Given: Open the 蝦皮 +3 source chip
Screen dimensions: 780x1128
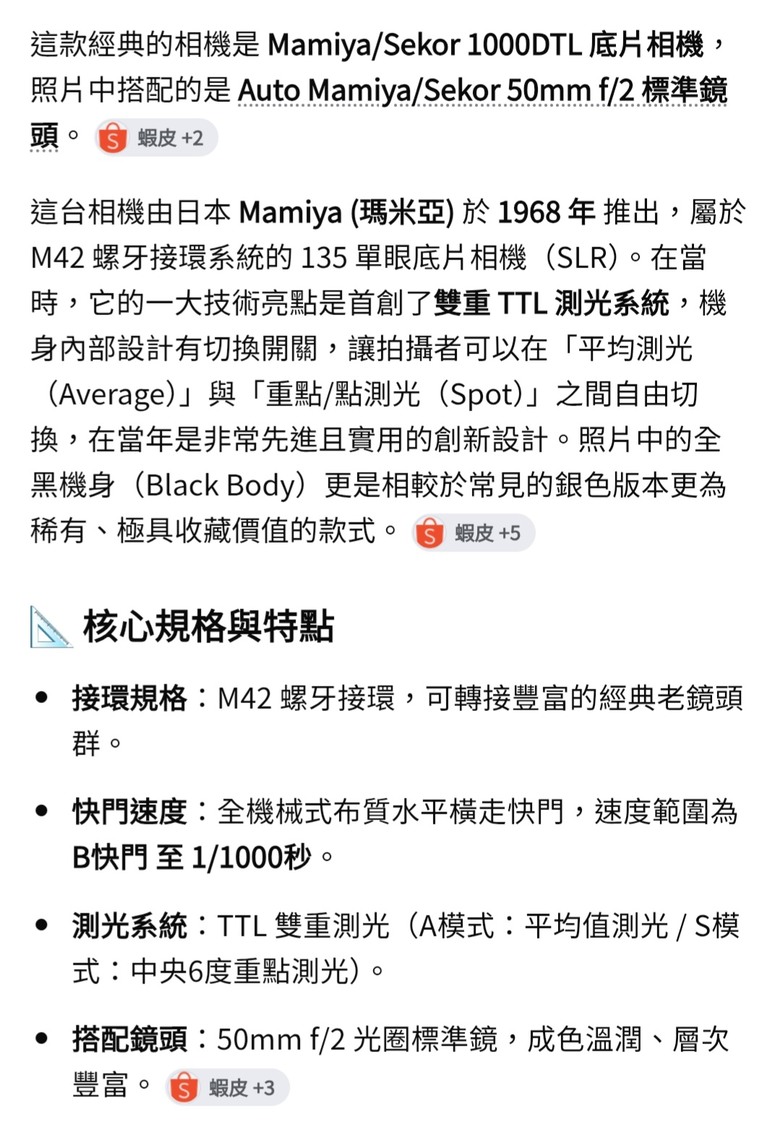Looking at the screenshot, I should (227, 1087).
